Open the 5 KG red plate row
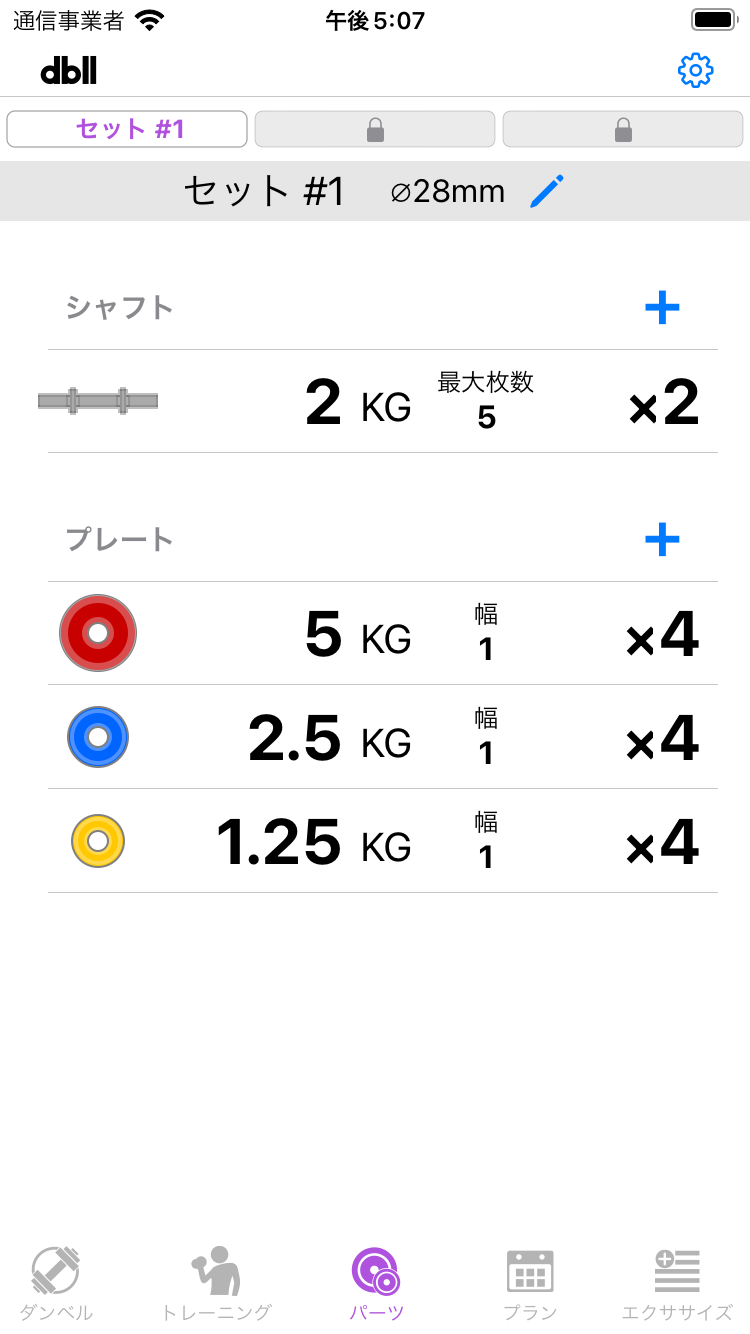This screenshot has height=1334, width=750. click(382, 634)
